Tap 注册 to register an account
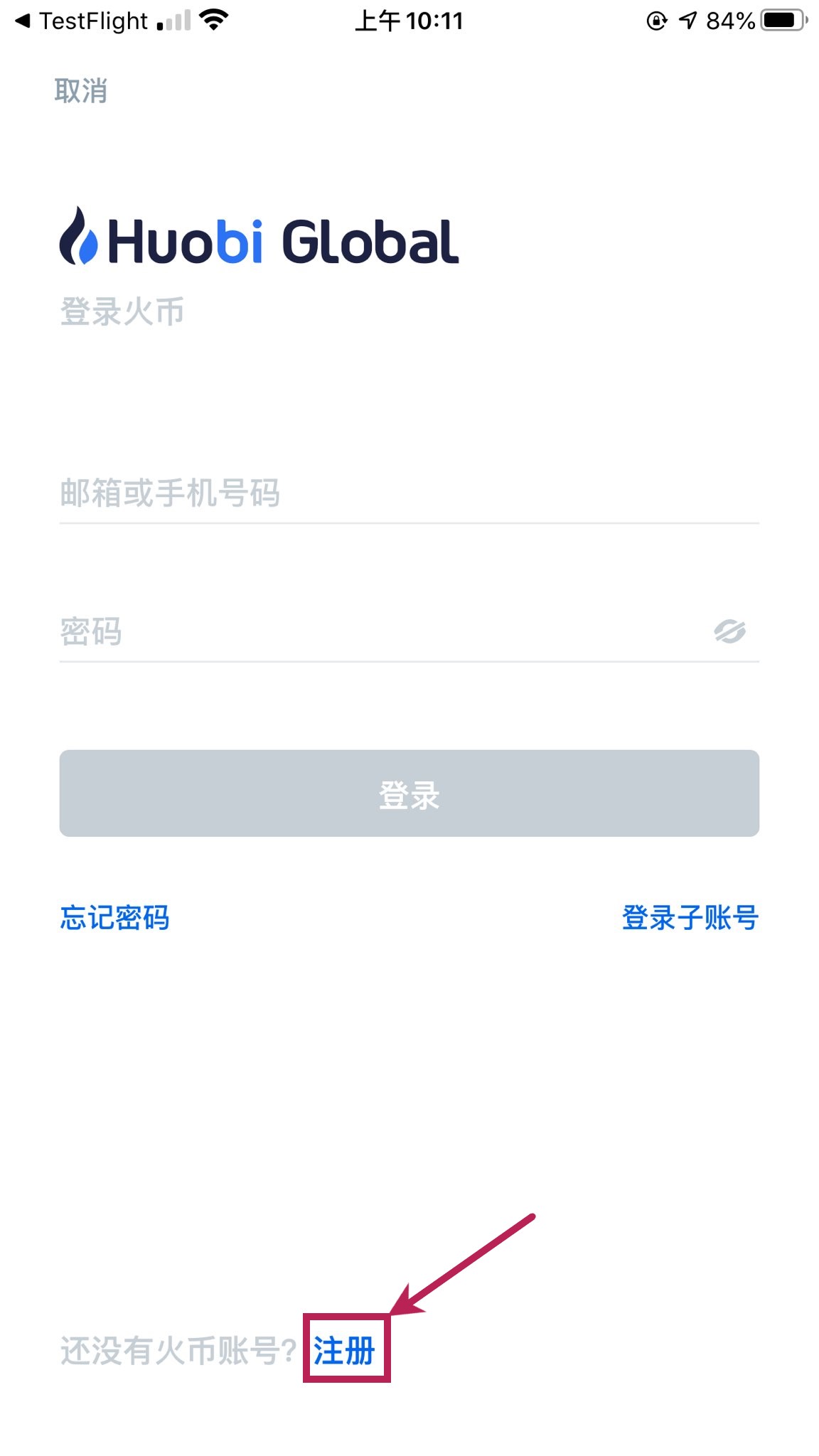819x1456 pixels. click(x=344, y=1350)
